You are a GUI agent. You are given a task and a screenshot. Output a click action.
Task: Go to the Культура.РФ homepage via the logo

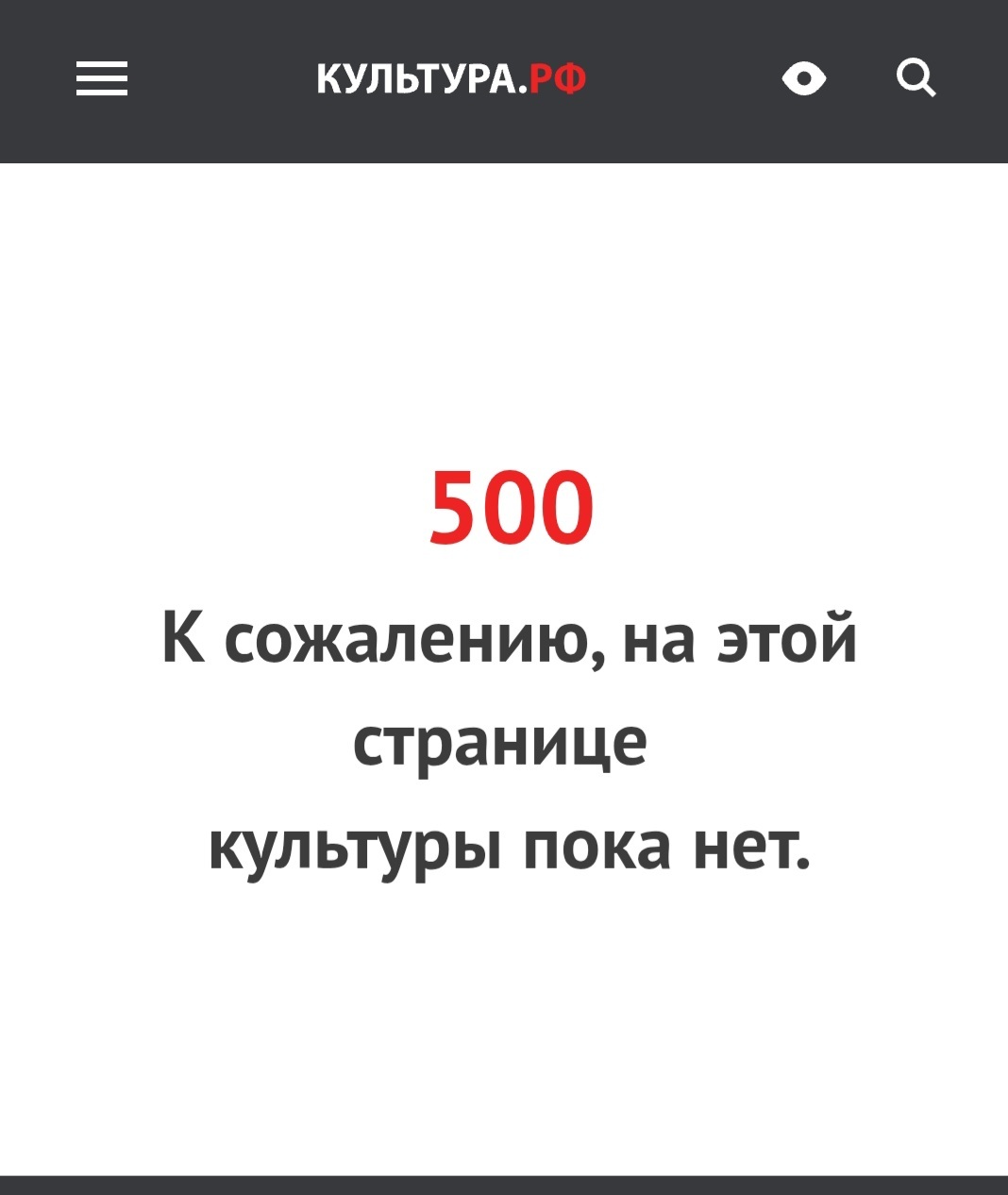pyautogui.click(x=451, y=79)
